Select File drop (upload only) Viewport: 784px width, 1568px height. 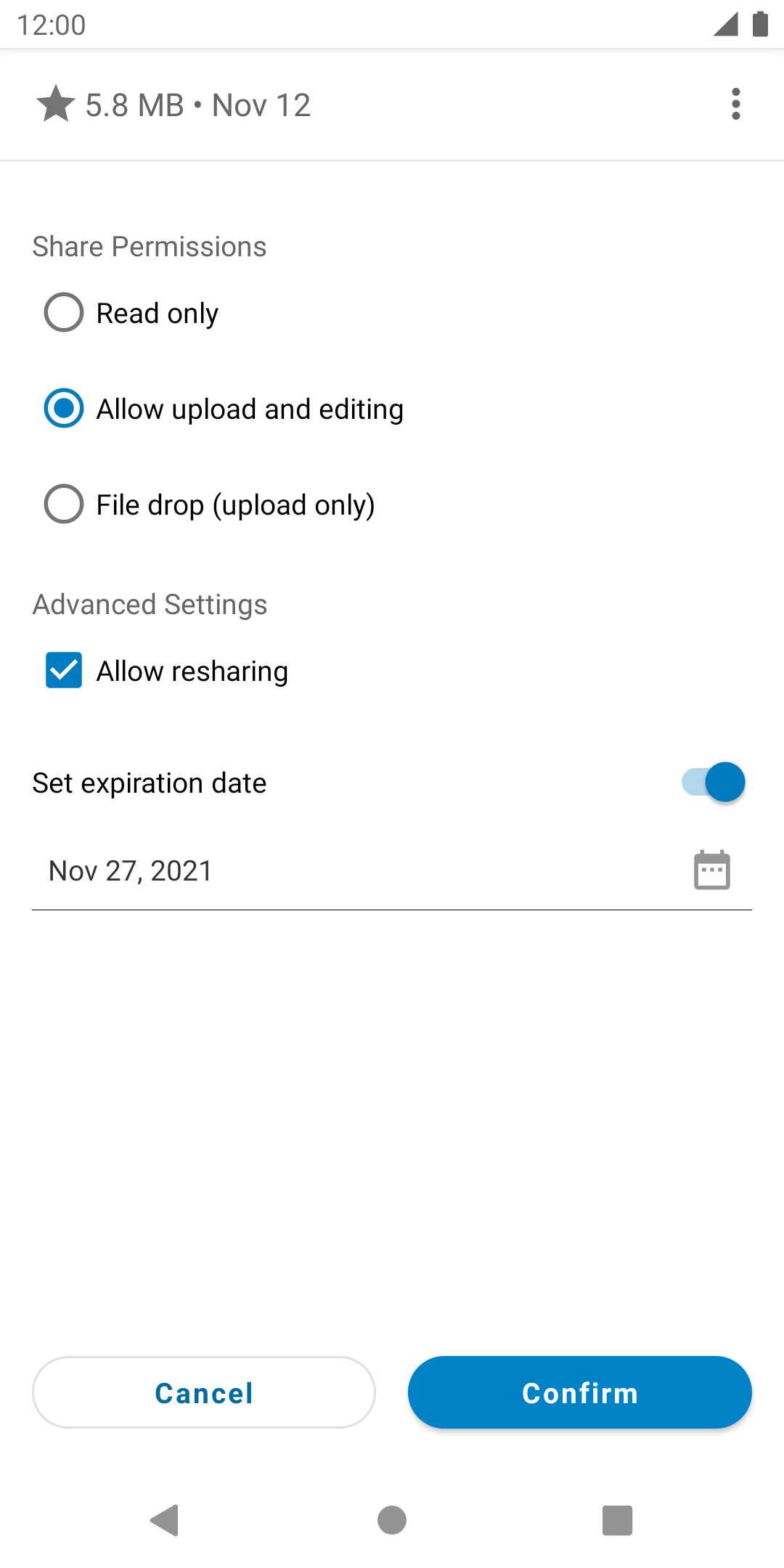209,505
